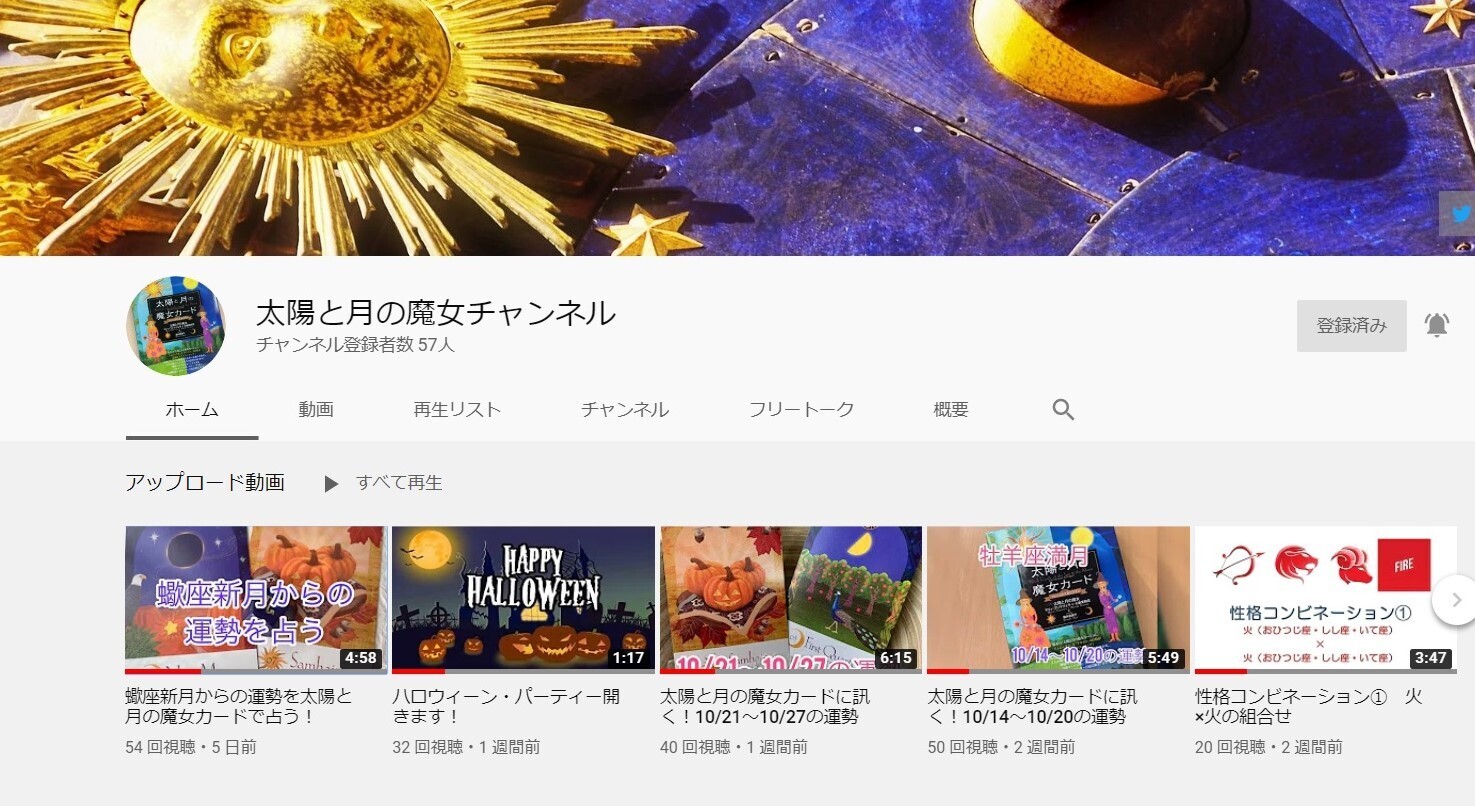Open the channel search icon
Viewport: 1475px width, 806px height.
click(x=1063, y=410)
